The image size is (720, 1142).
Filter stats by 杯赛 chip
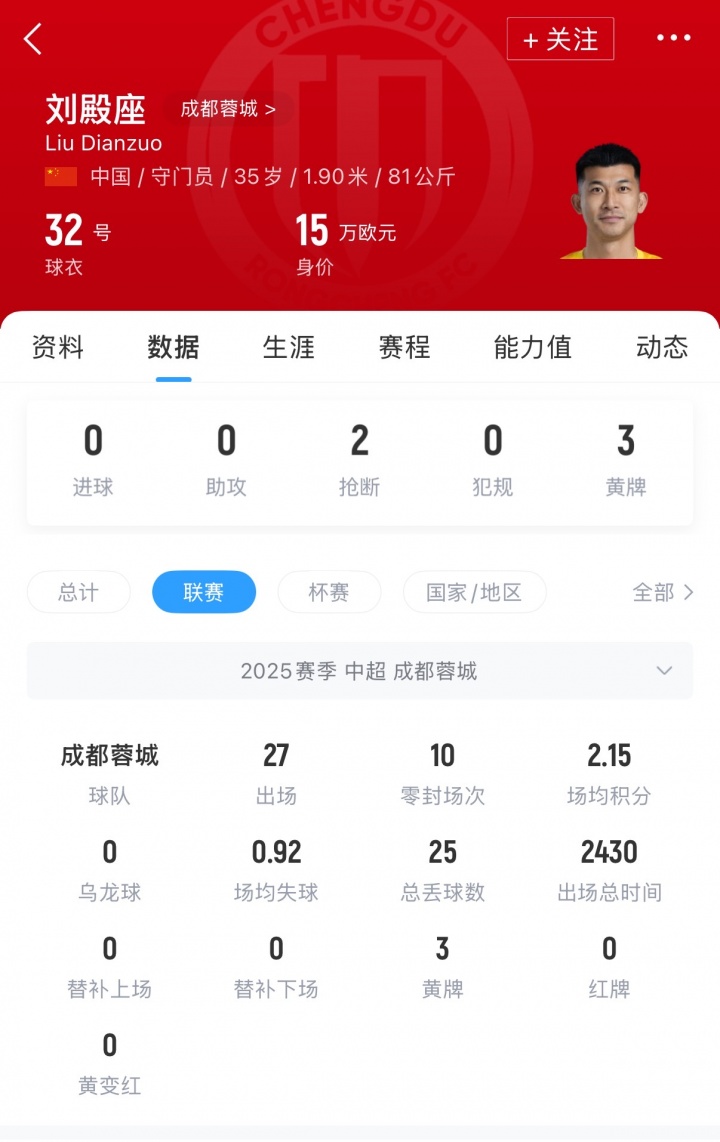click(x=328, y=592)
